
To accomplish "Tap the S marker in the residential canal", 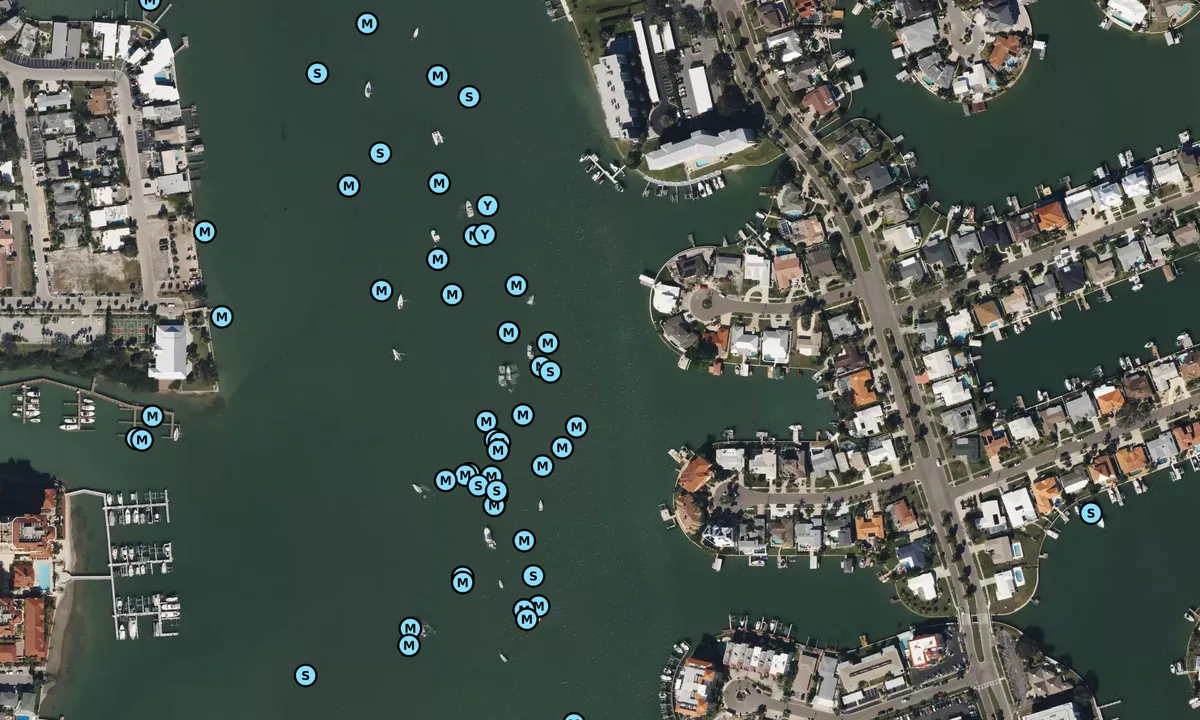I will [x=1091, y=514].
